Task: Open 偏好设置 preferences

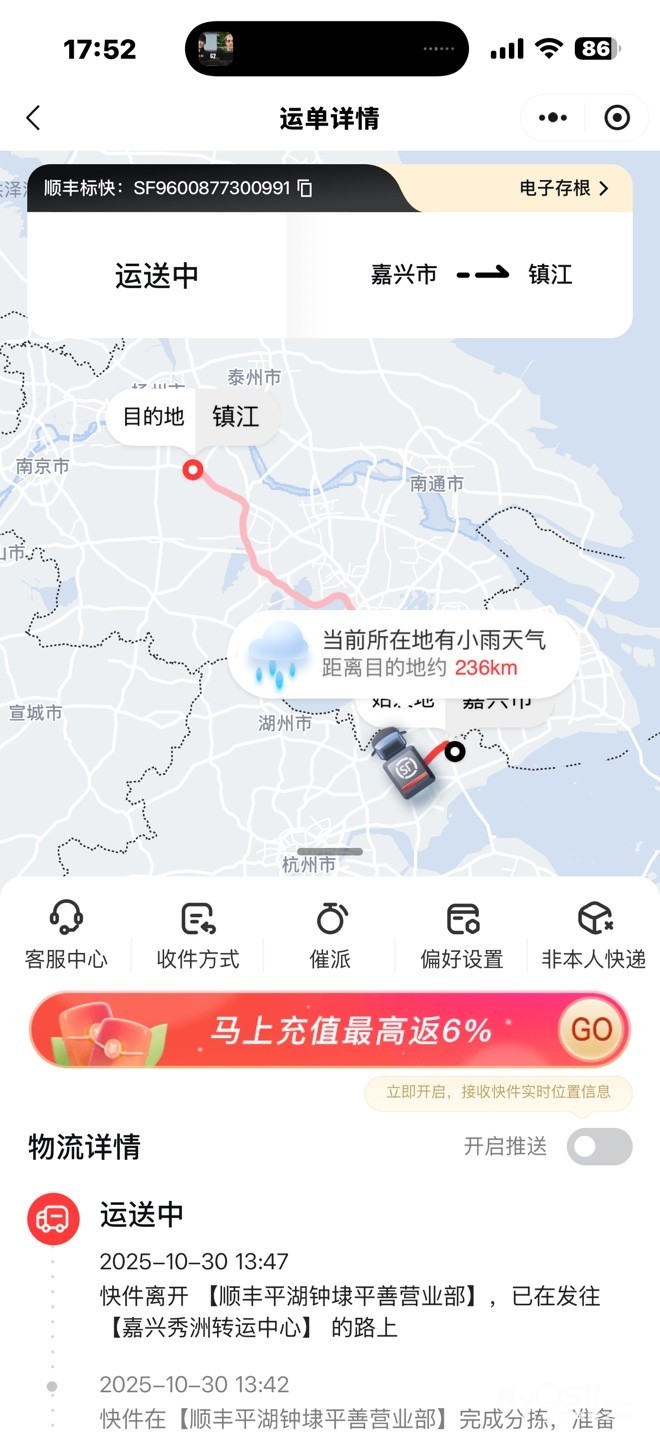Action: pyautogui.click(x=462, y=935)
